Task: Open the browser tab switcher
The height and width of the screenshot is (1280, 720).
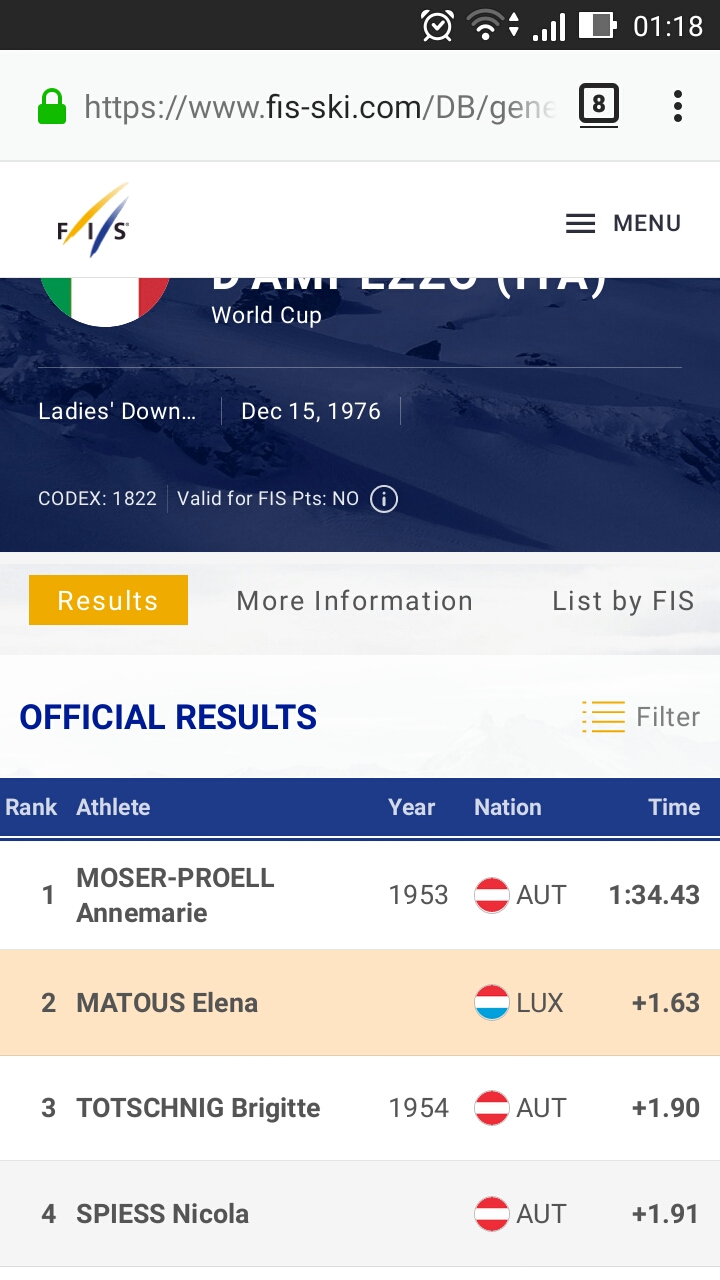Action: (598, 105)
